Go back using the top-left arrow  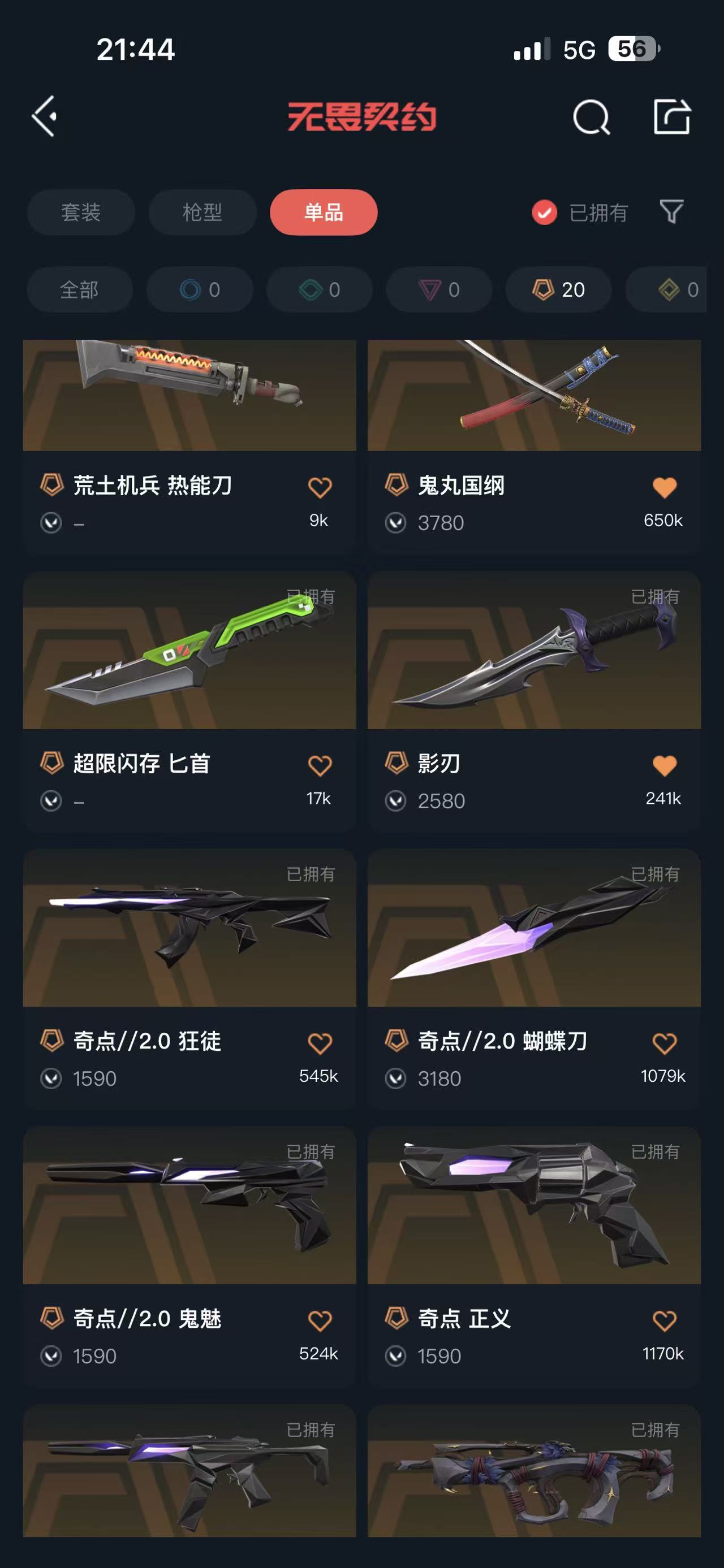tap(45, 116)
